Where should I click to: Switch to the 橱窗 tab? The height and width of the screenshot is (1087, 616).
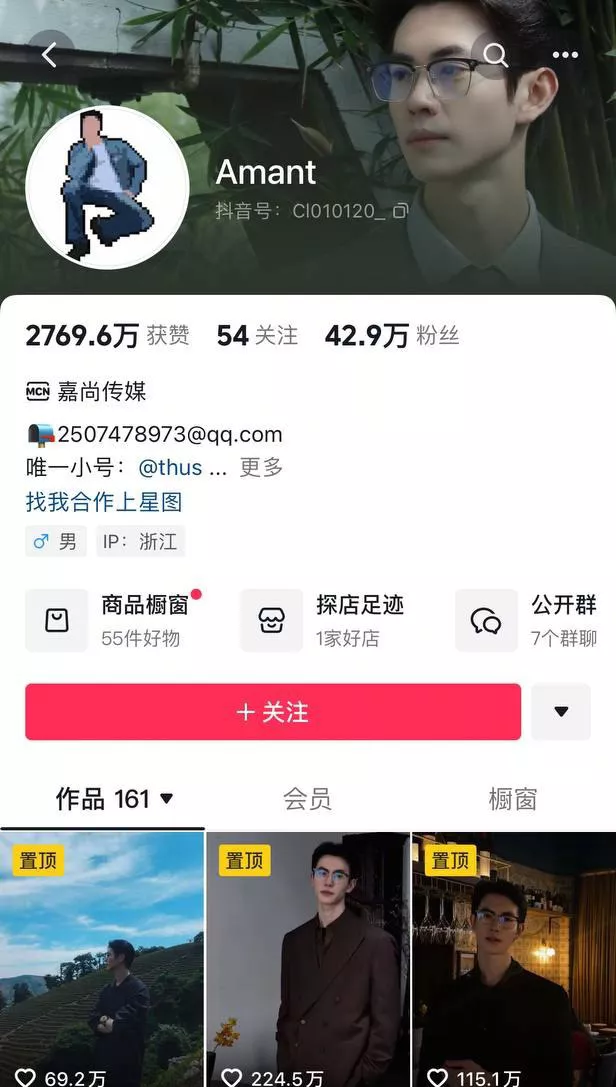(x=513, y=799)
